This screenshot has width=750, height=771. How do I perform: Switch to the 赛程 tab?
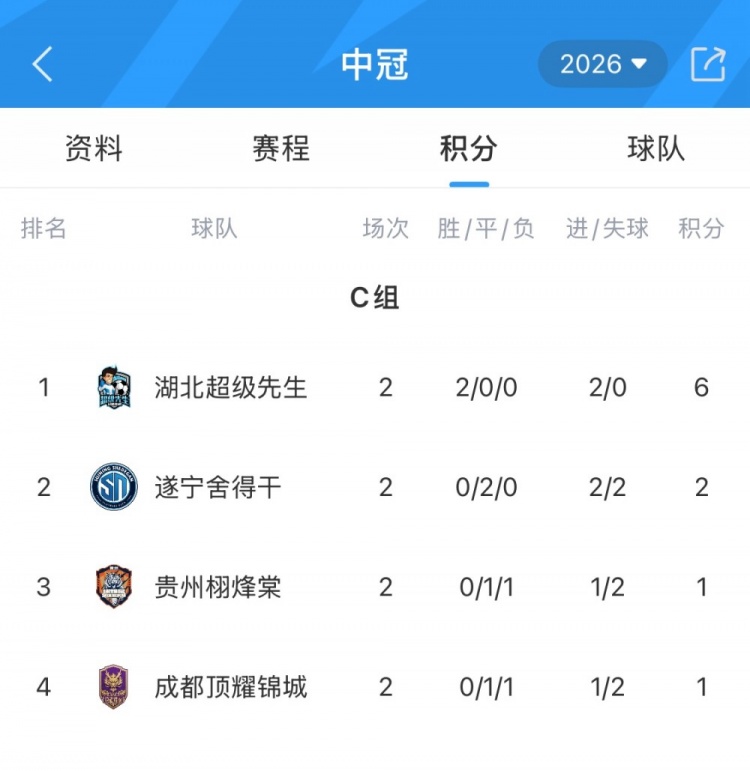click(x=281, y=148)
